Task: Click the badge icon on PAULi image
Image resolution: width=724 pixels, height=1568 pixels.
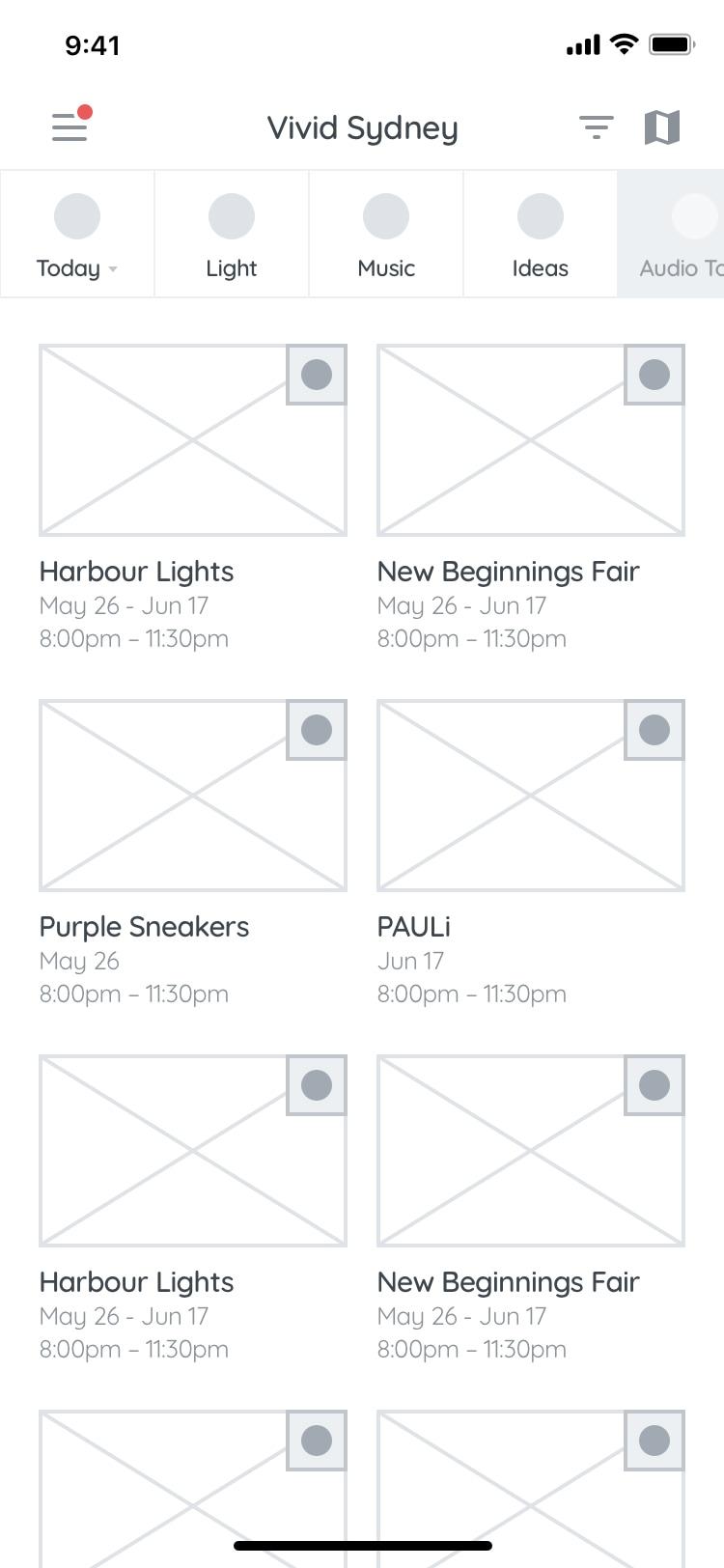Action: [654, 731]
